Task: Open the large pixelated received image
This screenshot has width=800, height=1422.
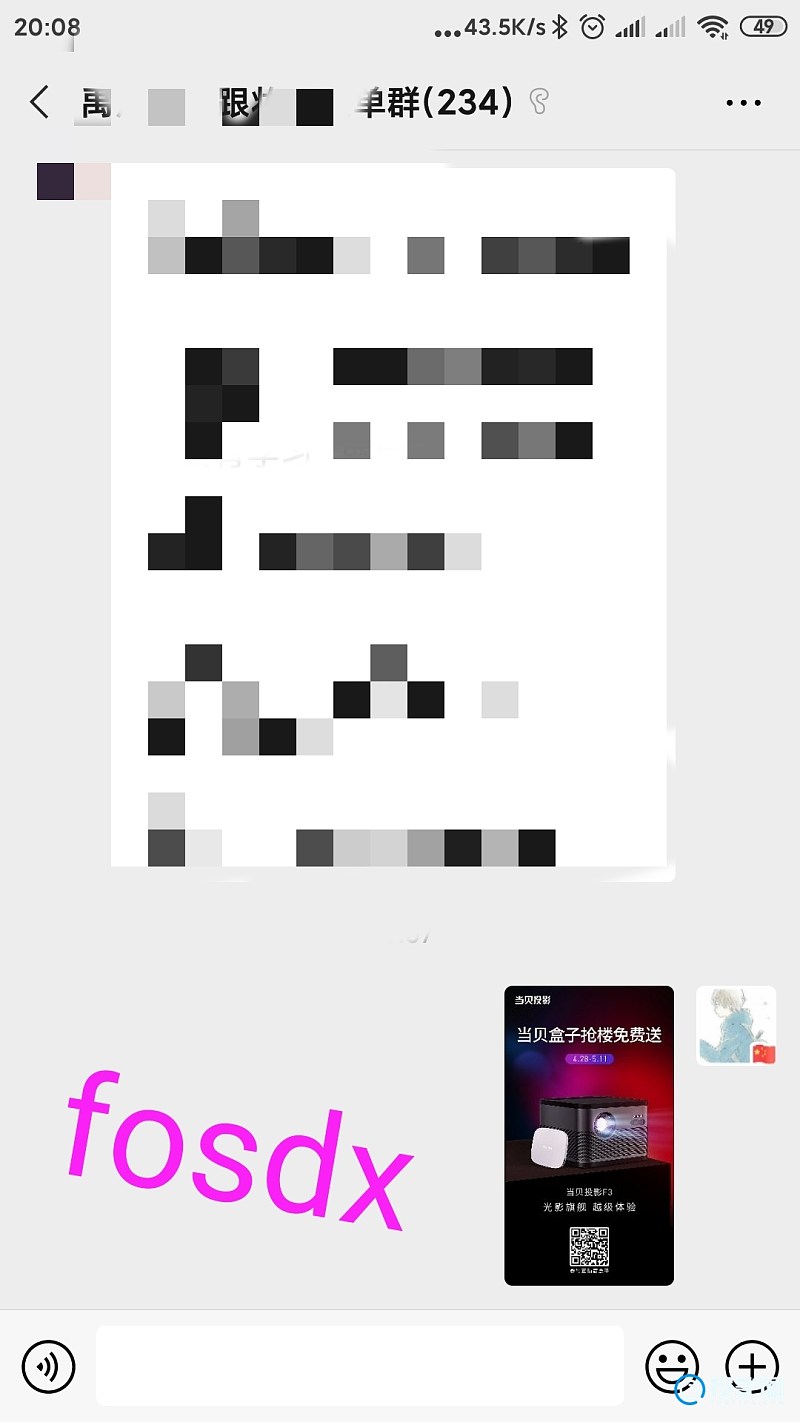Action: (x=393, y=525)
